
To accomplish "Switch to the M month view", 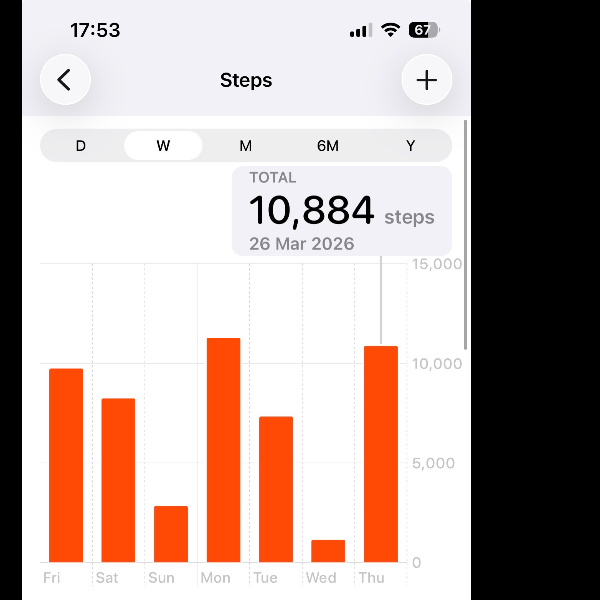I will tap(245, 146).
